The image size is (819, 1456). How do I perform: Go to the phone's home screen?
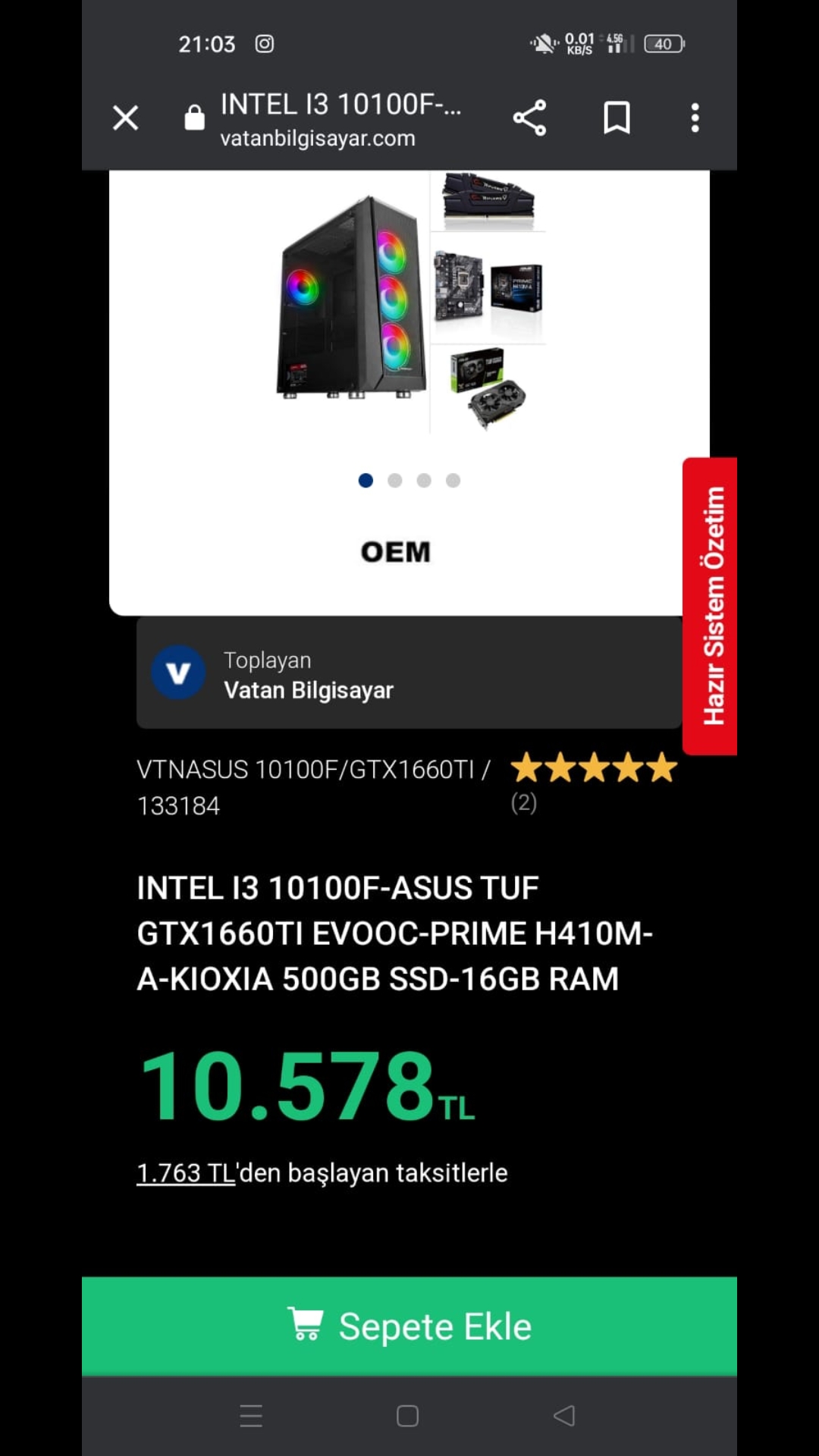click(407, 1416)
